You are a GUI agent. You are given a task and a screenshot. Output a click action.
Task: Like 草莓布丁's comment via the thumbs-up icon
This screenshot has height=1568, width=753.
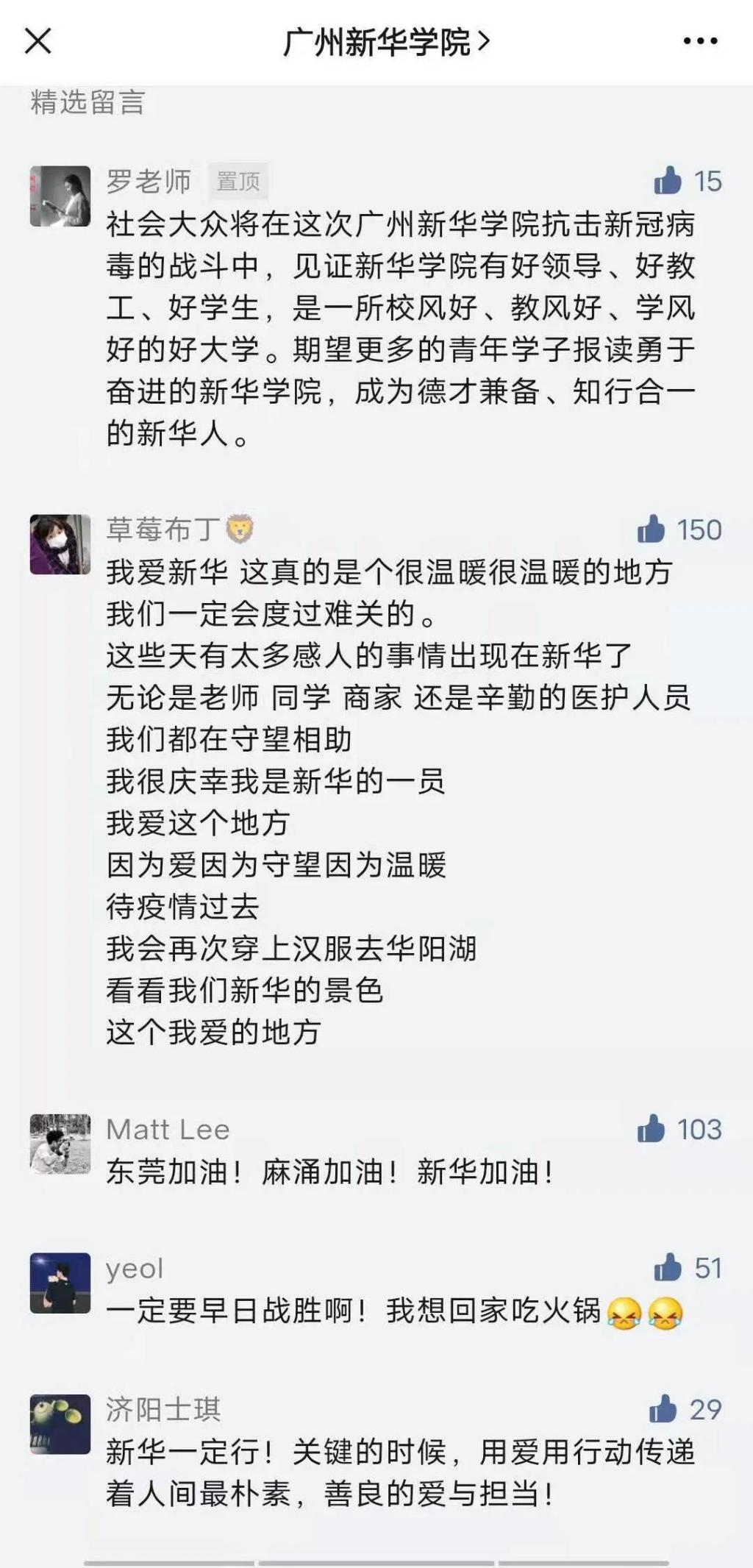click(653, 528)
